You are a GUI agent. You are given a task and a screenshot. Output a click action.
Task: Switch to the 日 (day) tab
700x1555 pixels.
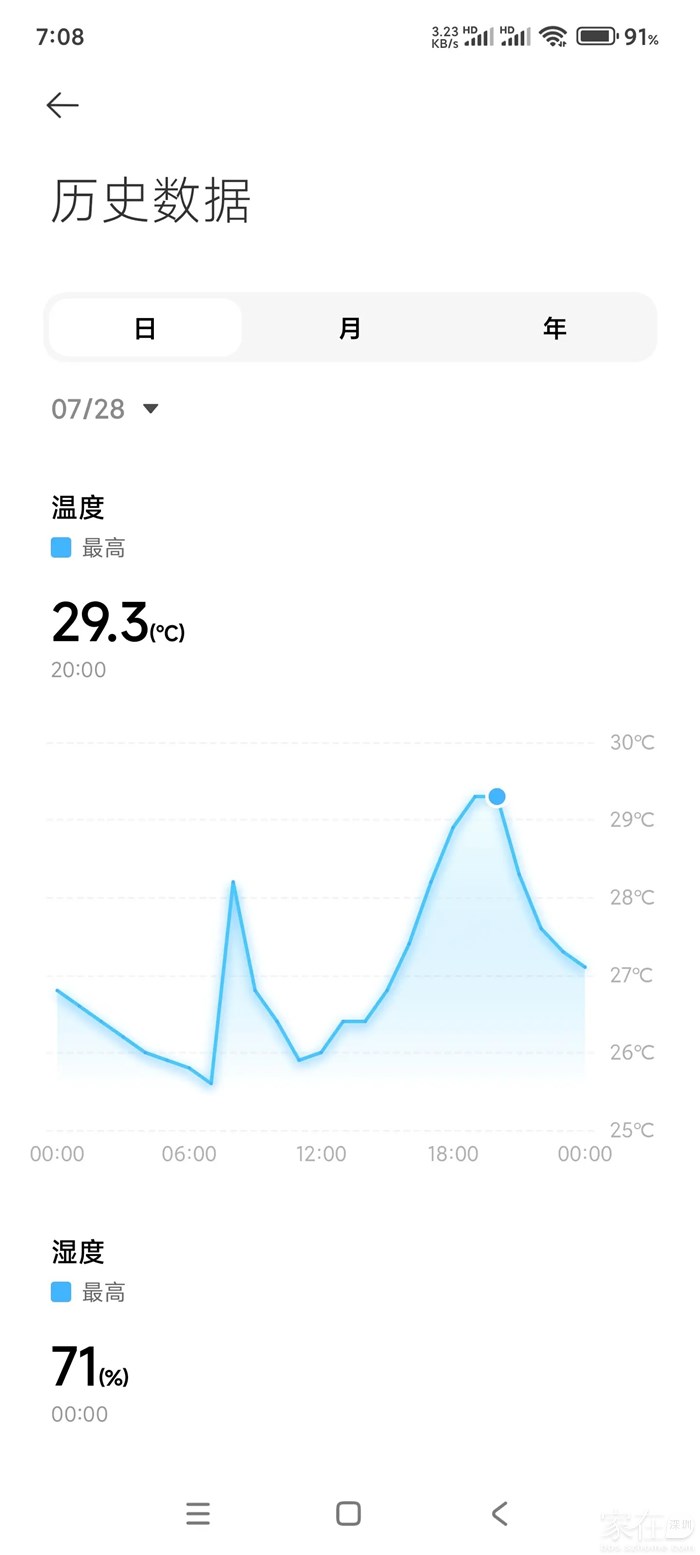pyautogui.click(x=146, y=328)
